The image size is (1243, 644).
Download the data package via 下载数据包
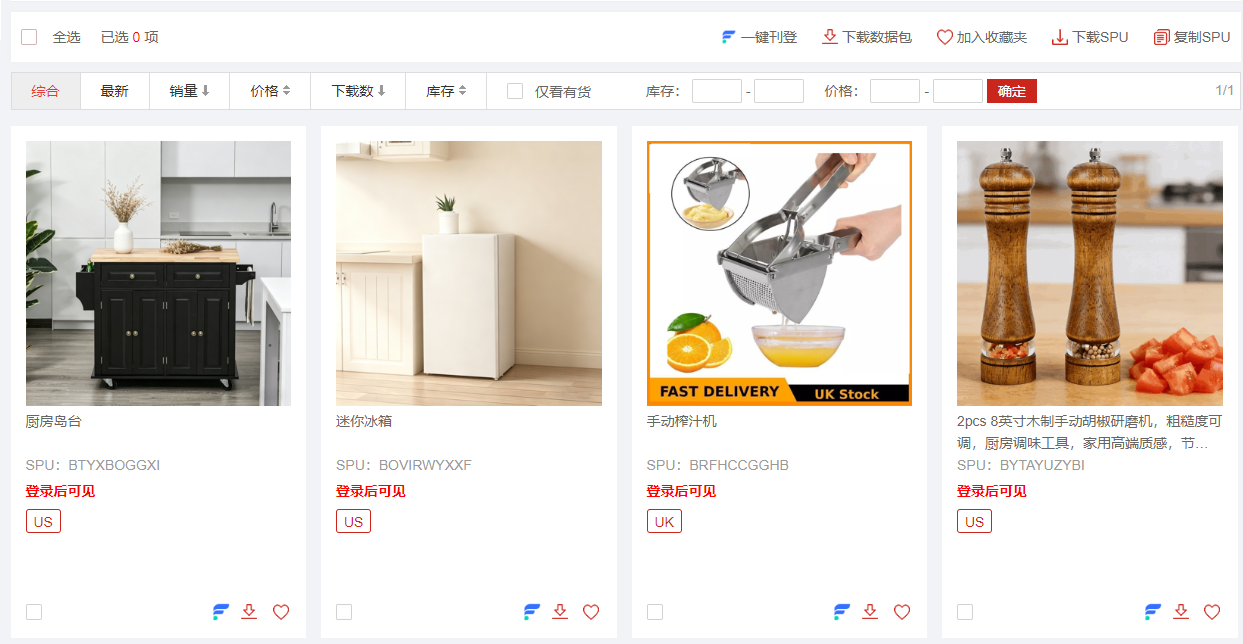click(867, 37)
